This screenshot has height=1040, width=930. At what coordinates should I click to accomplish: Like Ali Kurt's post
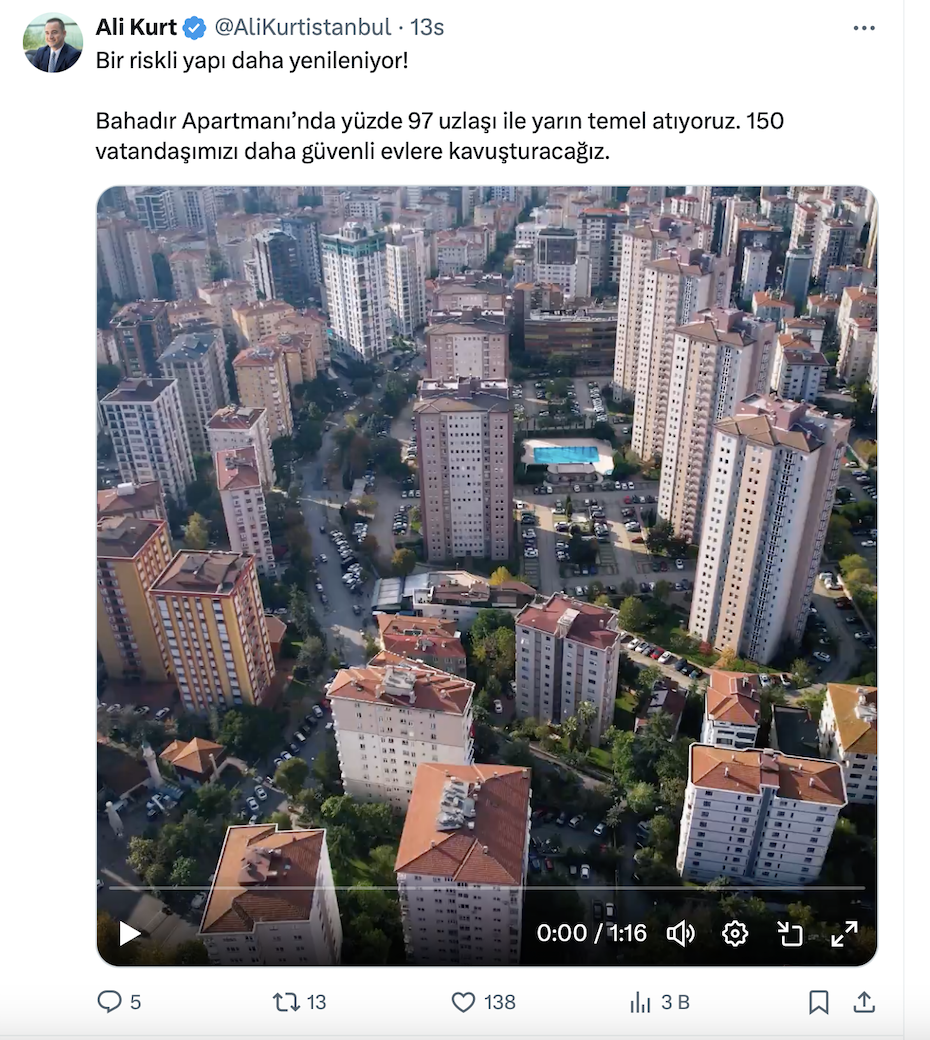463,1001
